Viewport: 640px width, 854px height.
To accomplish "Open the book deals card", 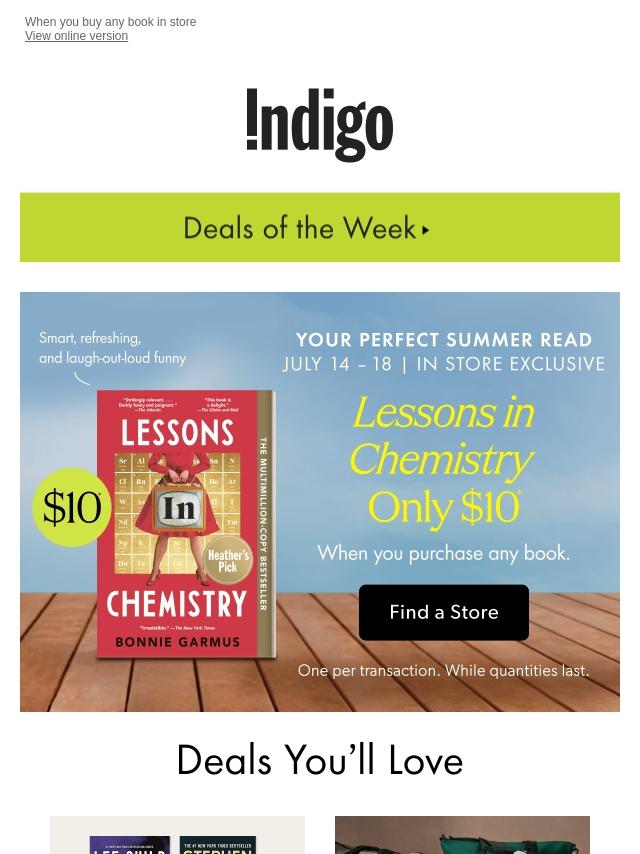I will point(177,836).
